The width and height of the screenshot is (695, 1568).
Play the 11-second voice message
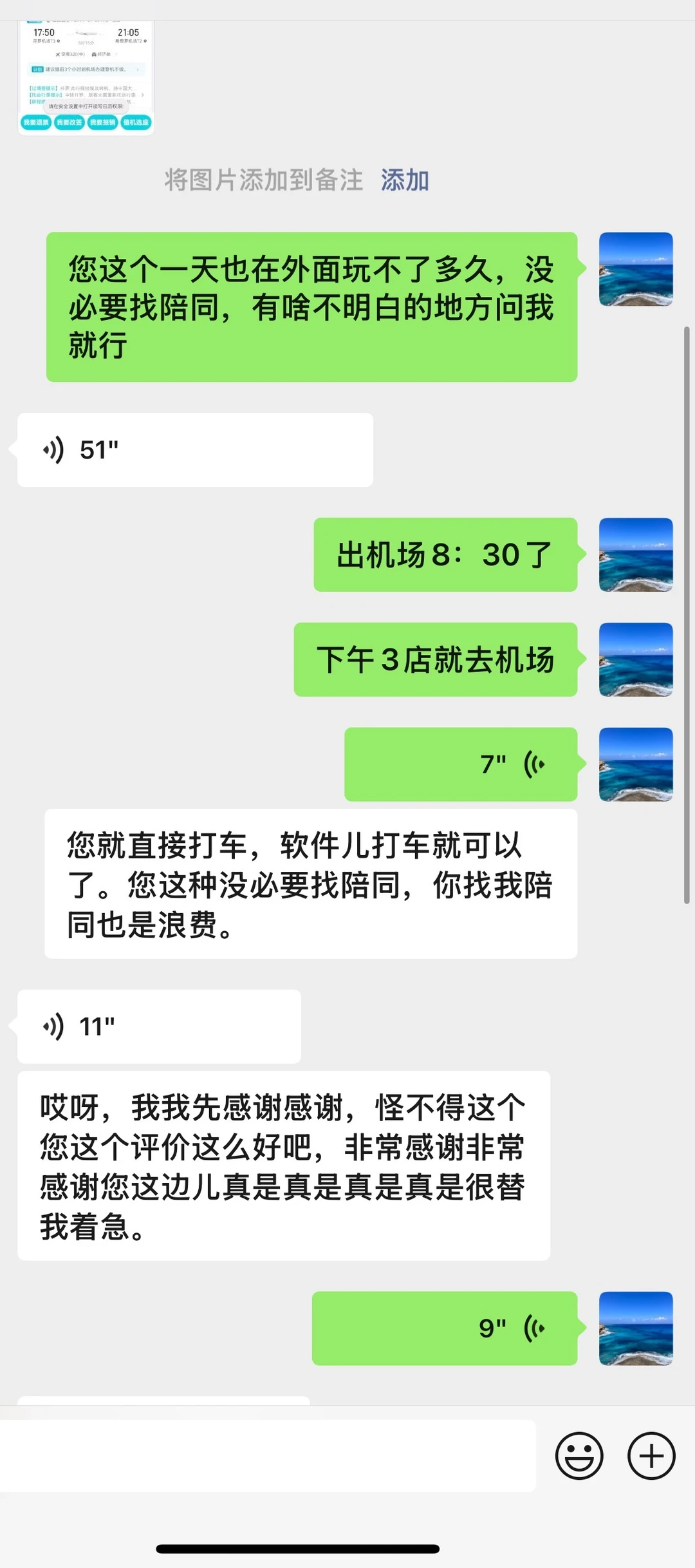(x=159, y=1026)
